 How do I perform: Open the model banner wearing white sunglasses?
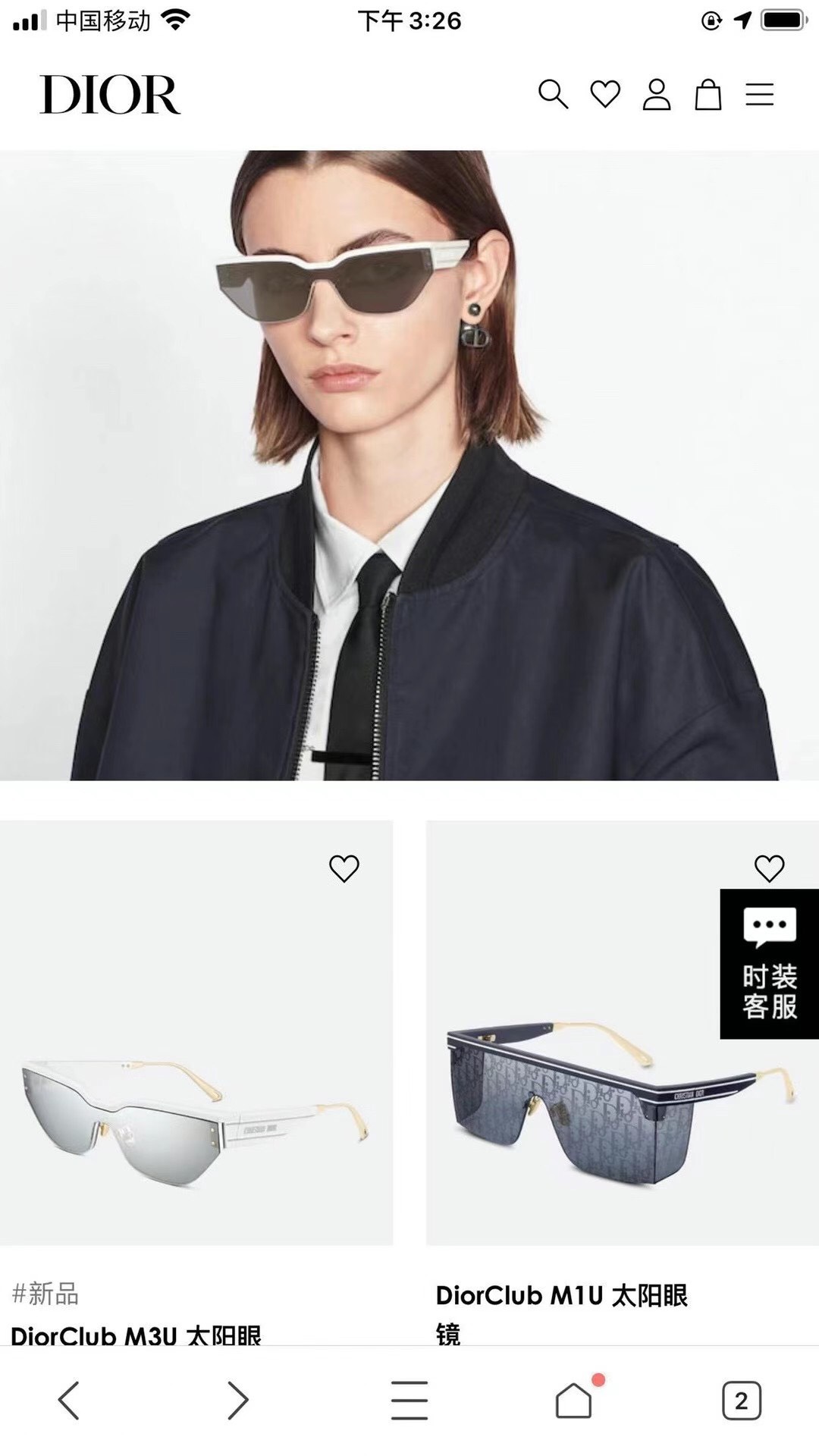click(x=409, y=464)
